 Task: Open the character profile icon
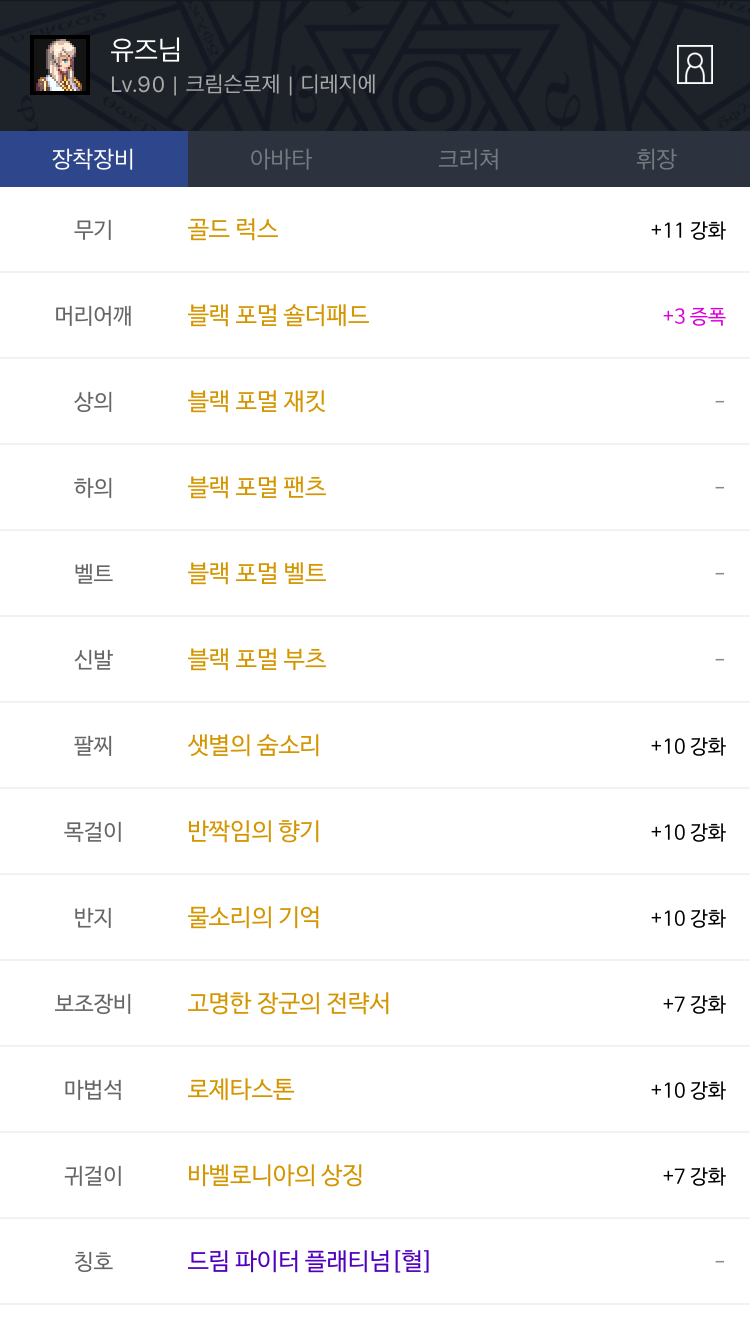click(694, 64)
